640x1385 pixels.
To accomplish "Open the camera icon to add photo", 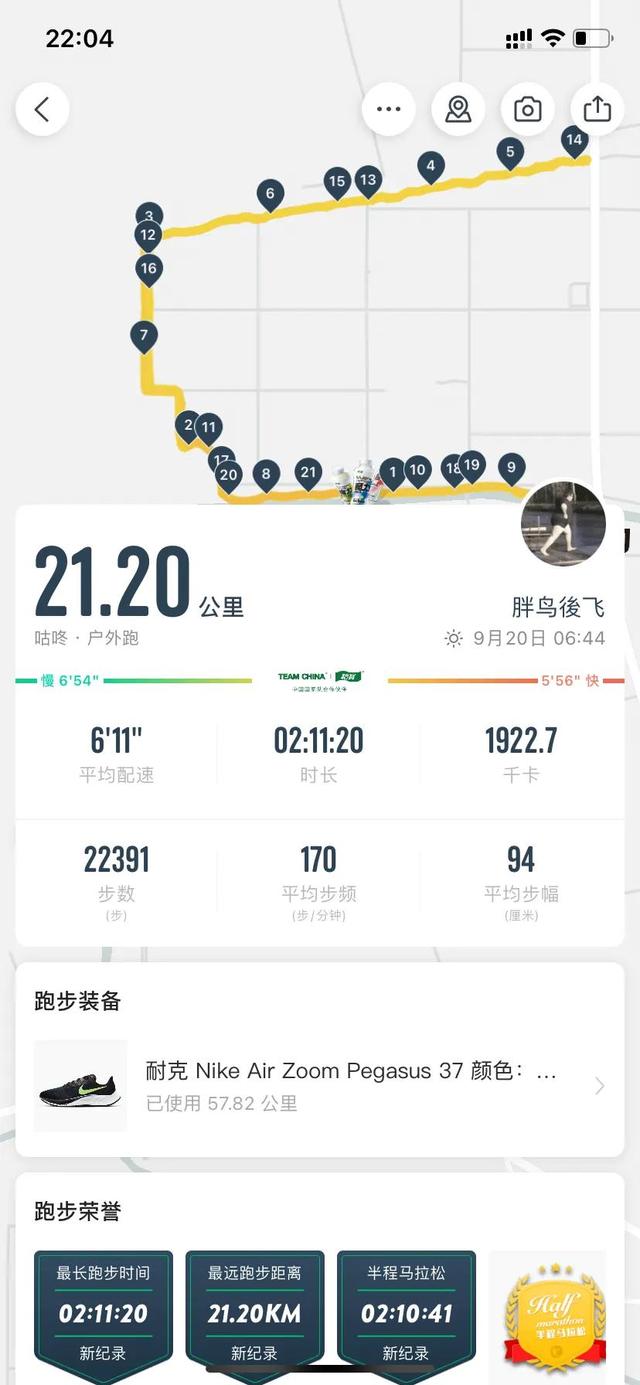I will pyautogui.click(x=527, y=109).
